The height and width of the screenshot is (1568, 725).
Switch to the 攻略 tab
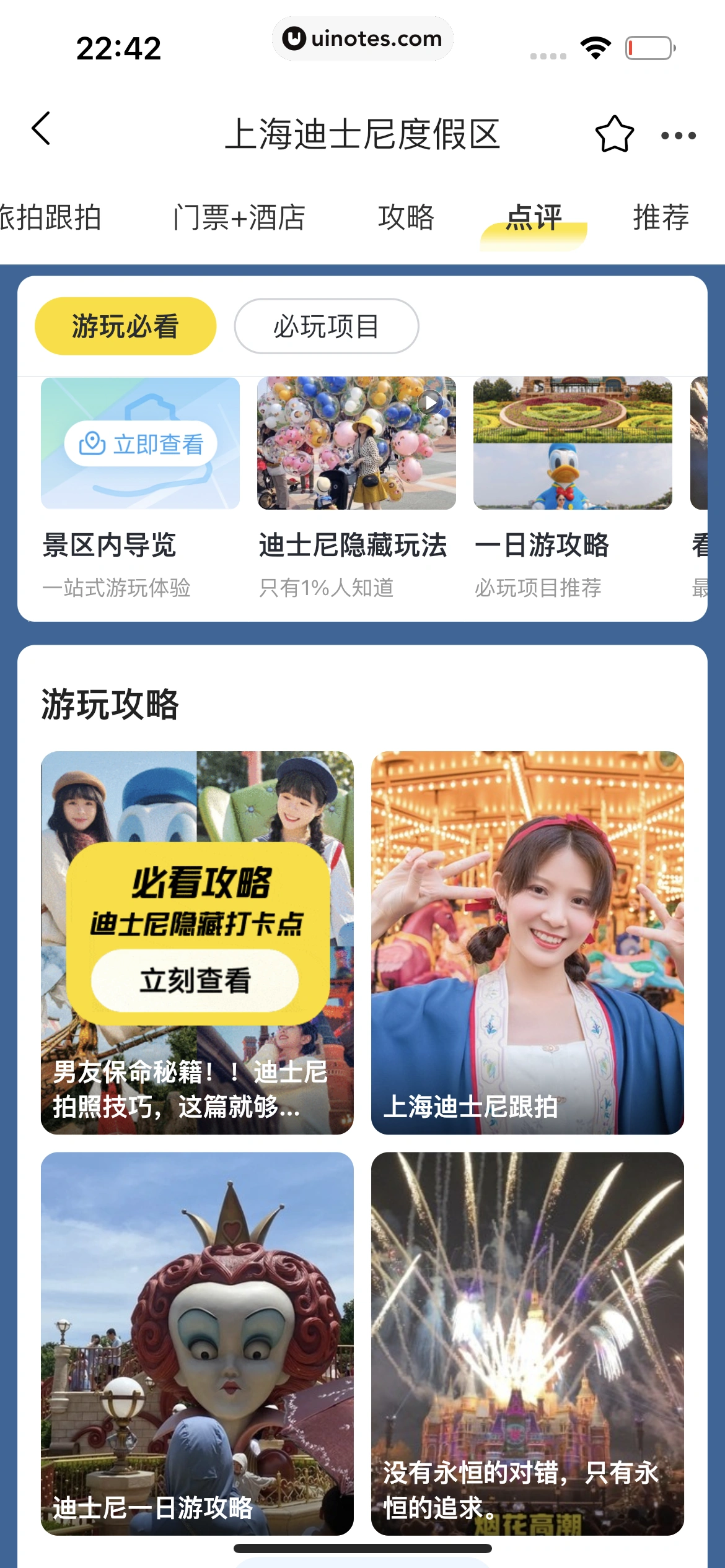click(406, 218)
